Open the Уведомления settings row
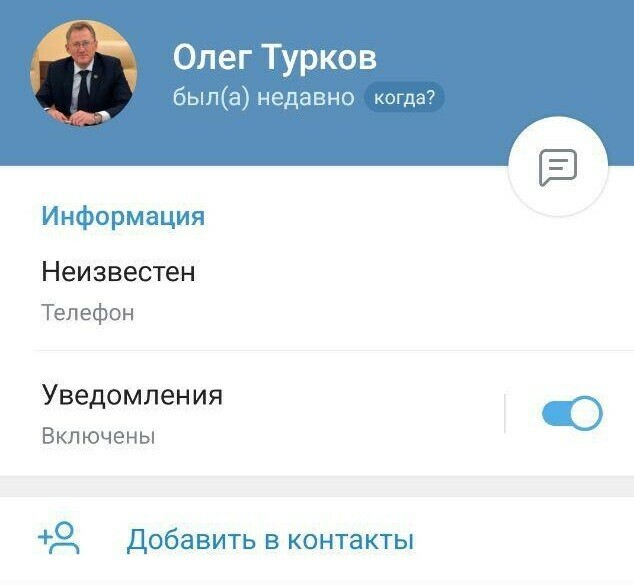634x585 pixels. pyautogui.click(x=250, y=414)
